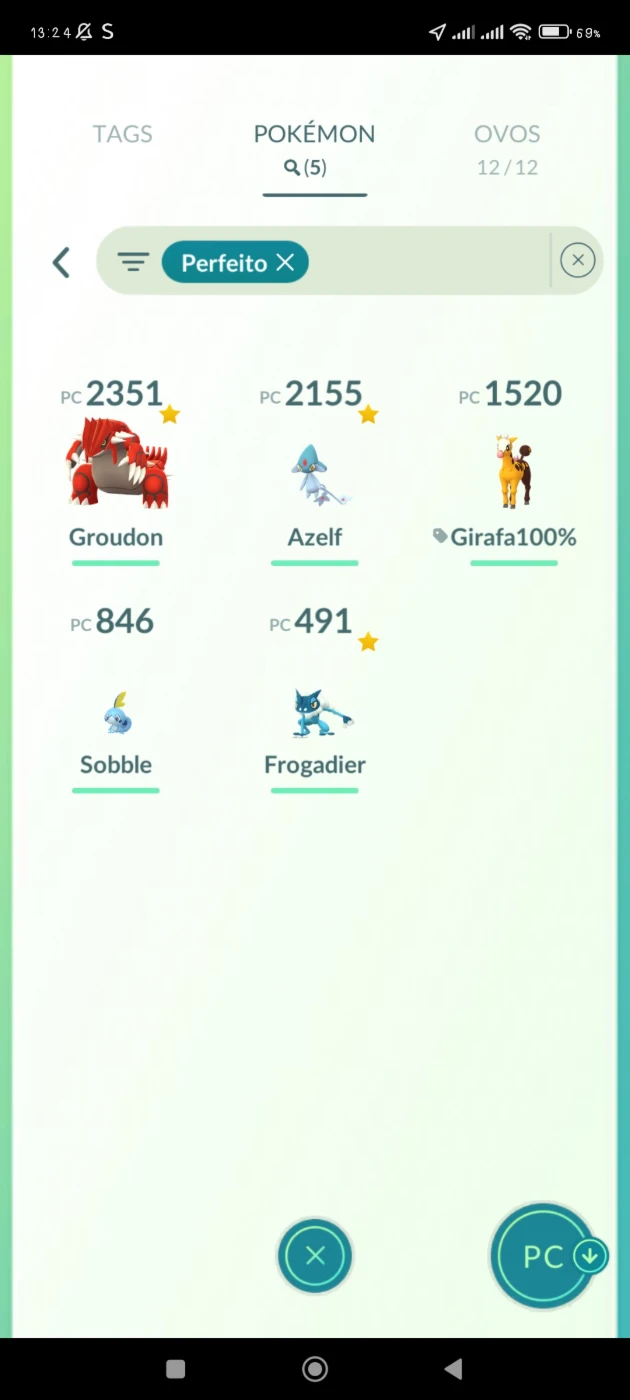Remove the Perfeito filter chip
Screen dimensions: 630x1400
click(x=285, y=262)
